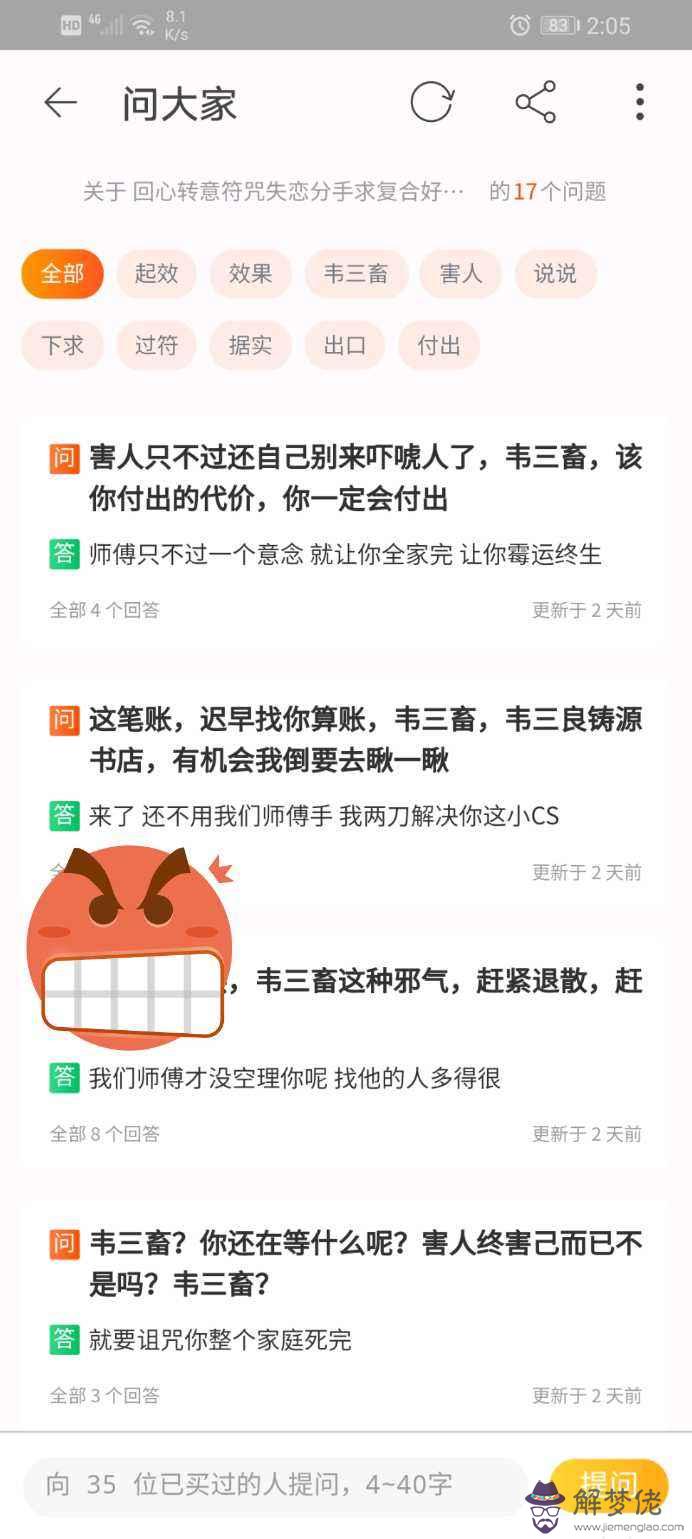Select the 全部 filter chip

pos(62,274)
